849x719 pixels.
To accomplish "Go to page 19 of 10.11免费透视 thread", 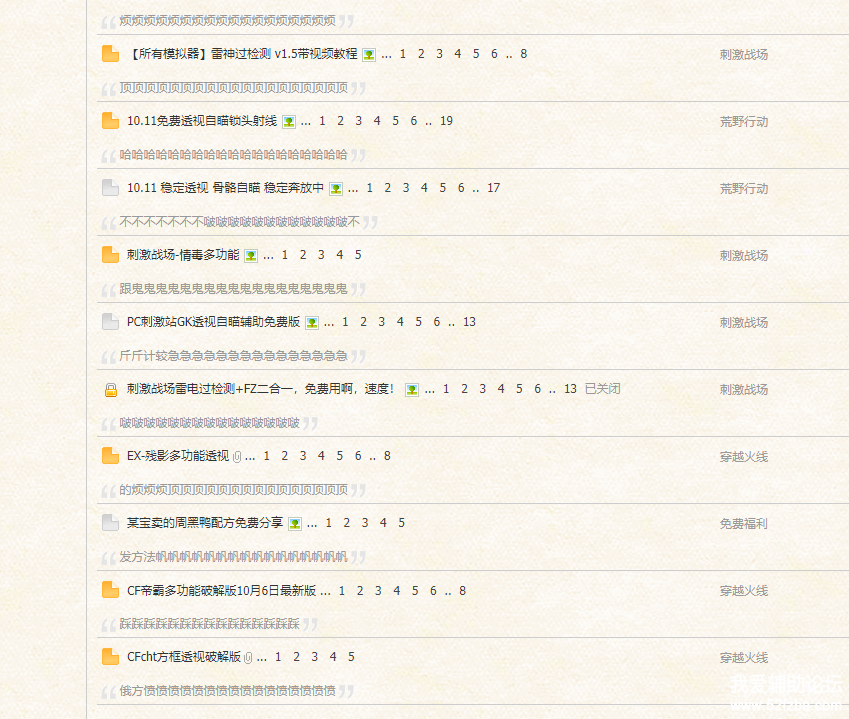I will click(446, 121).
